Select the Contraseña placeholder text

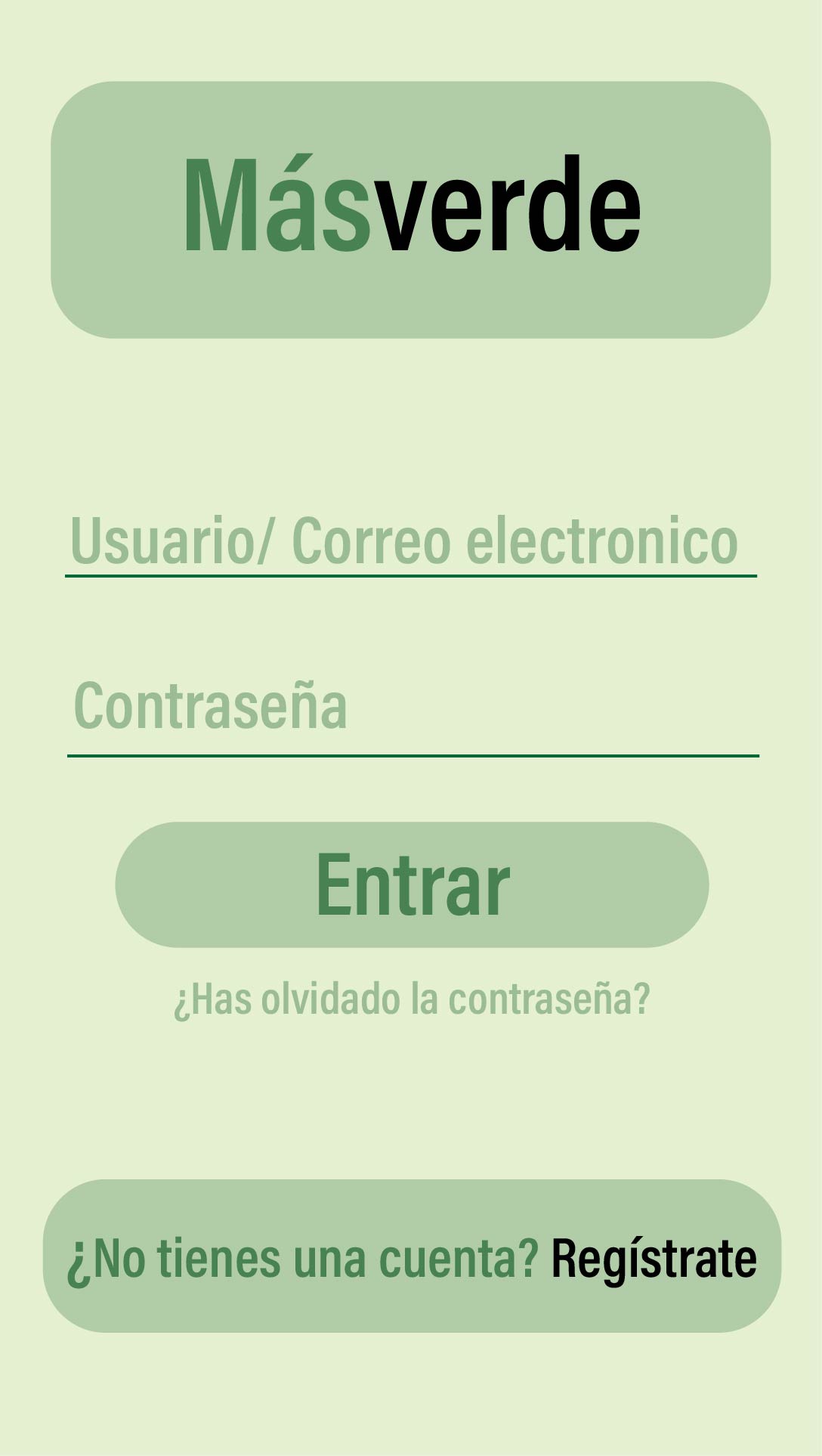pyautogui.click(x=212, y=705)
